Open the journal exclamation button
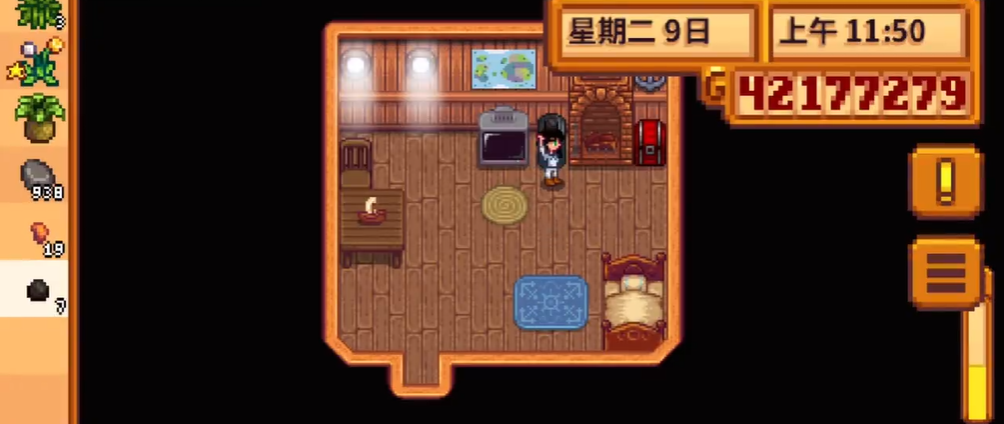This screenshot has width=1004, height=424. point(944,182)
